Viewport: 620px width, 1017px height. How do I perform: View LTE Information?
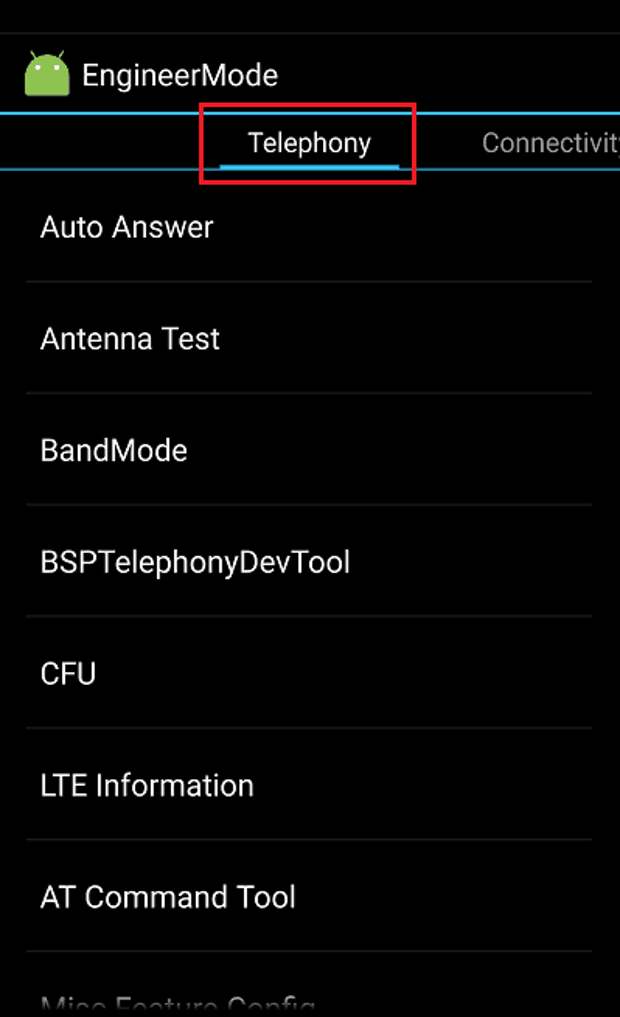pos(147,785)
